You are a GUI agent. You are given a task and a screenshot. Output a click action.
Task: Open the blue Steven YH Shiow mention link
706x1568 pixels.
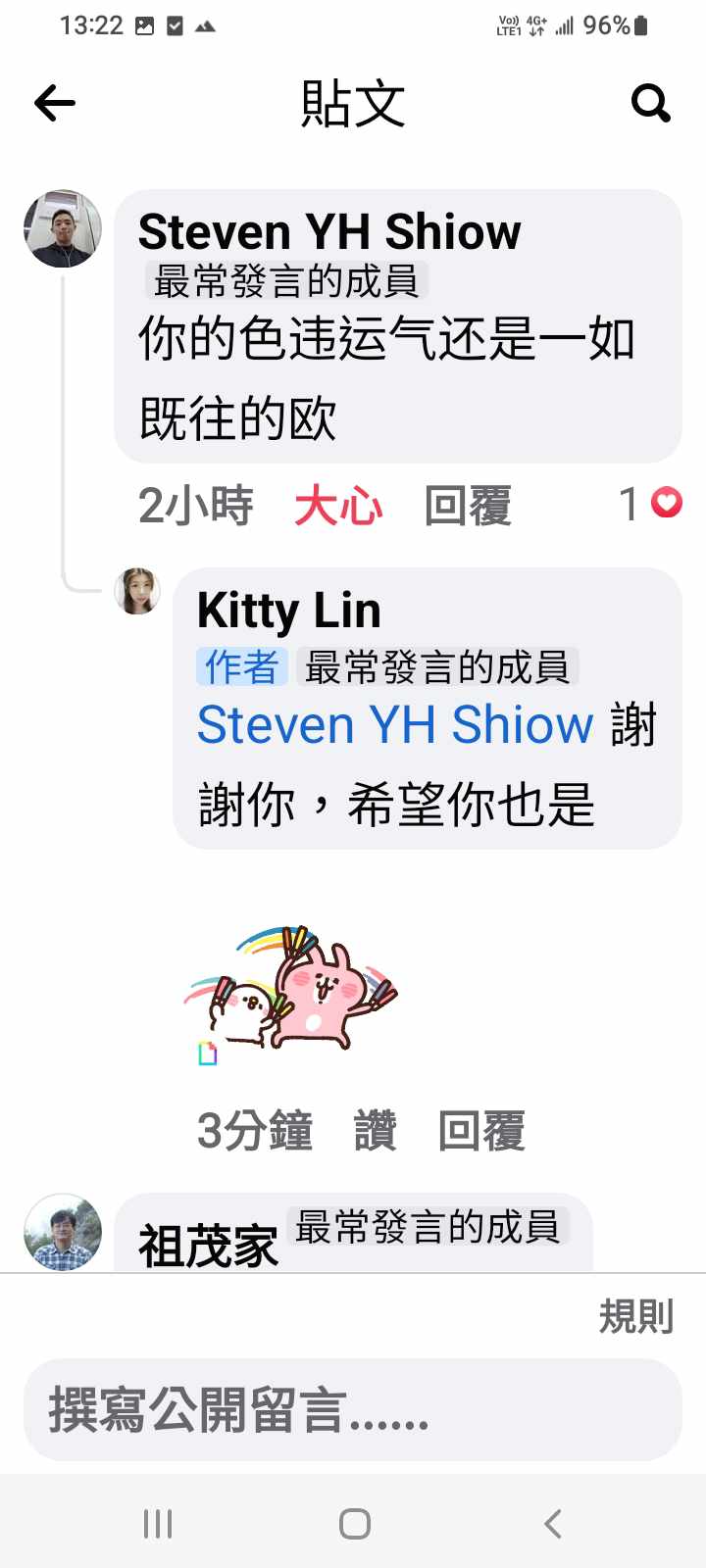[x=395, y=725]
